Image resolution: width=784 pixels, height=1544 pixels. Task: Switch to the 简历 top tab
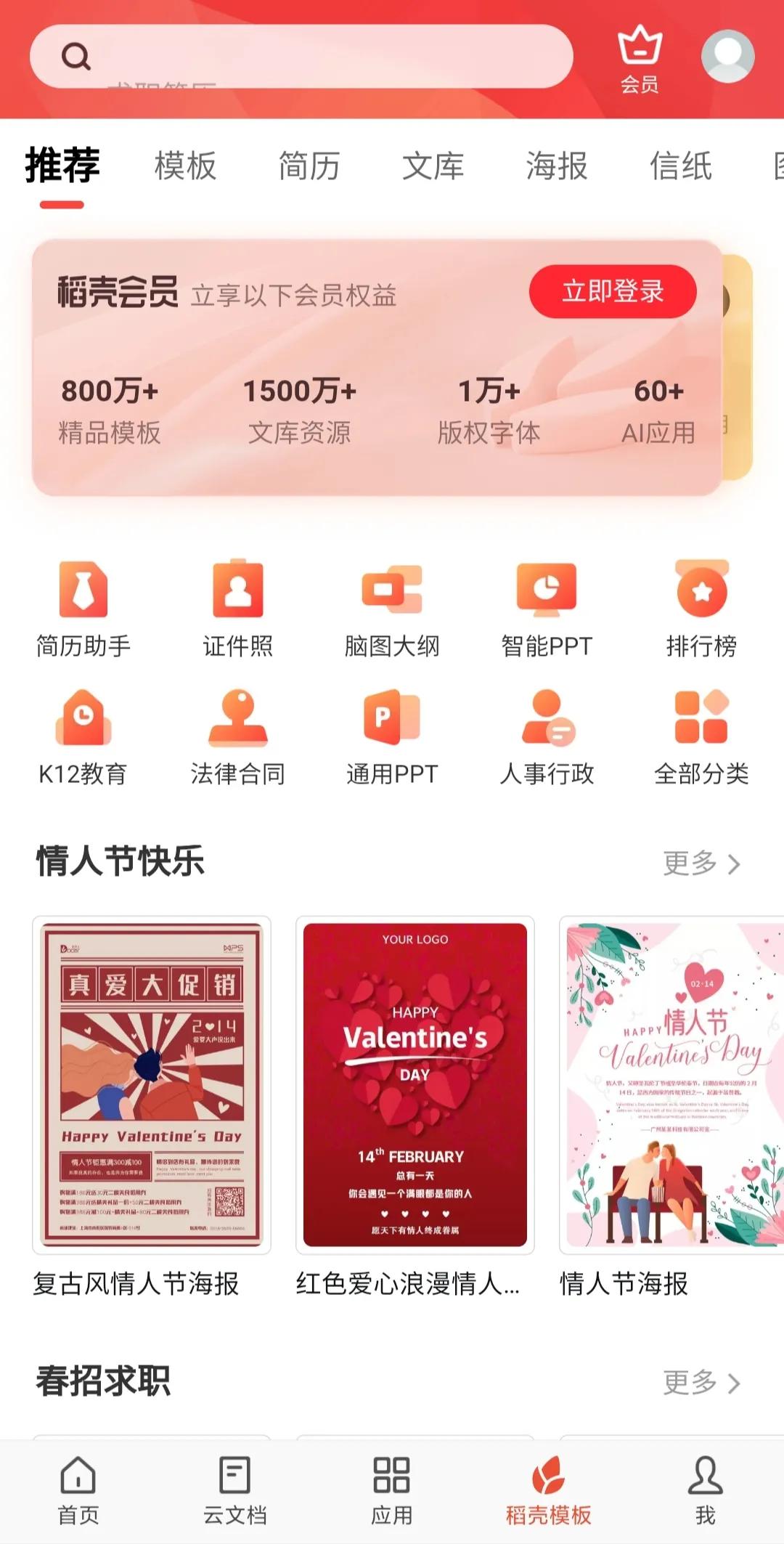click(309, 166)
